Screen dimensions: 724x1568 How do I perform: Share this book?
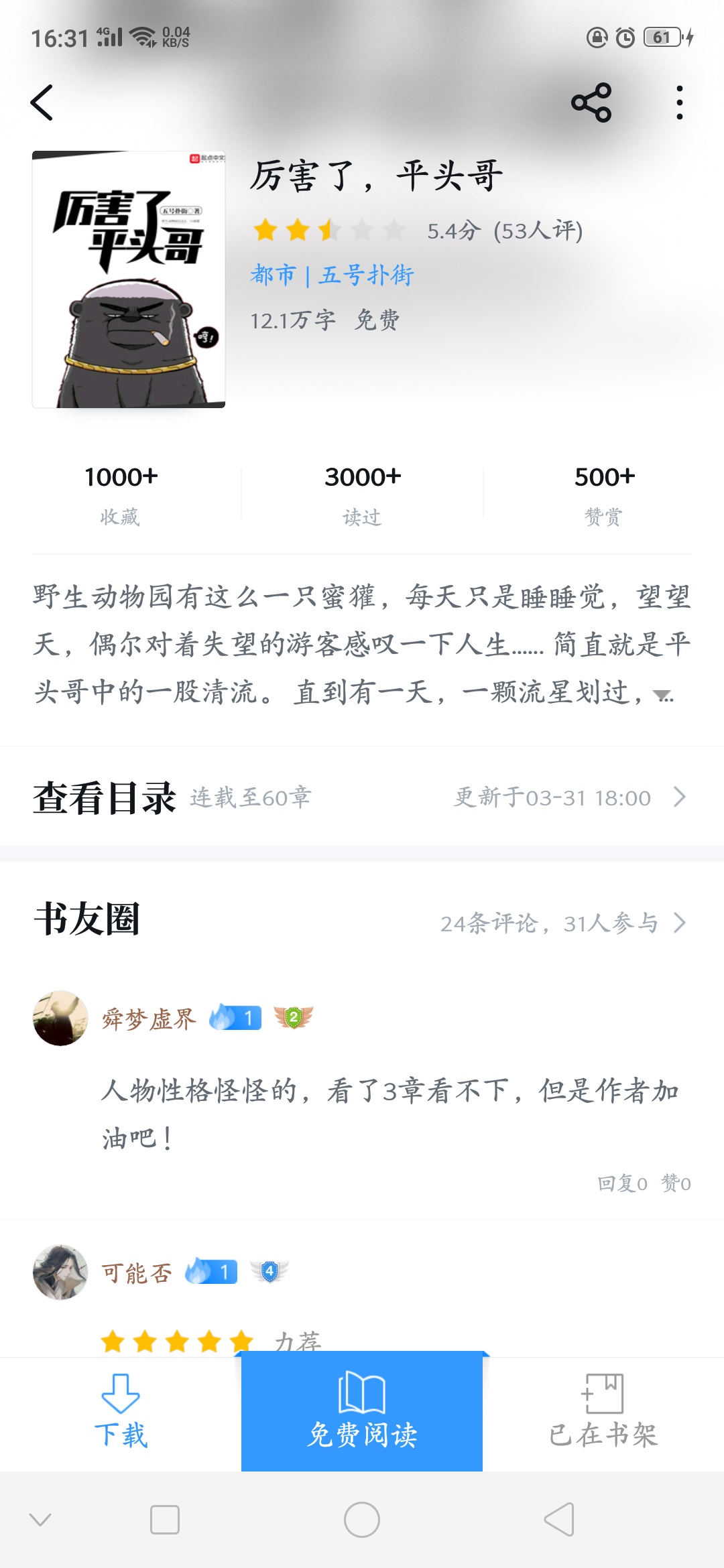(x=591, y=103)
